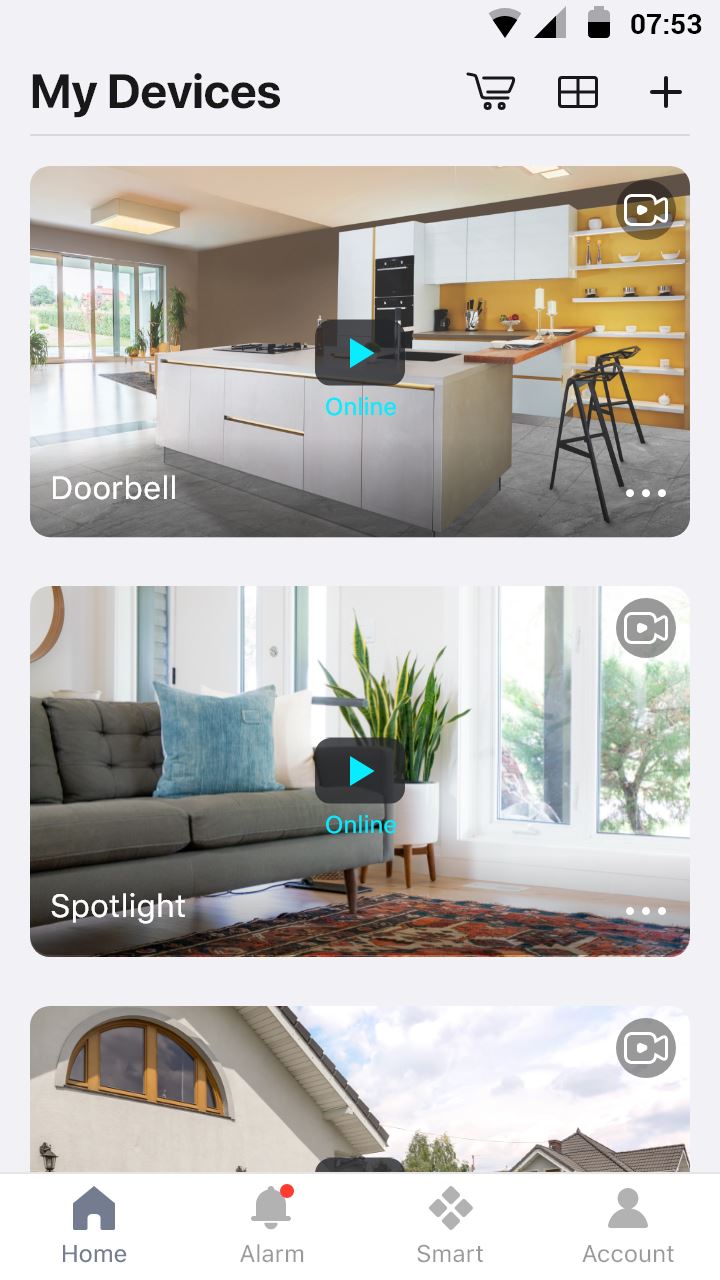The width and height of the screenshot is (720, 1280).
Task: Open the shopping cart
Action: [491, 92]
